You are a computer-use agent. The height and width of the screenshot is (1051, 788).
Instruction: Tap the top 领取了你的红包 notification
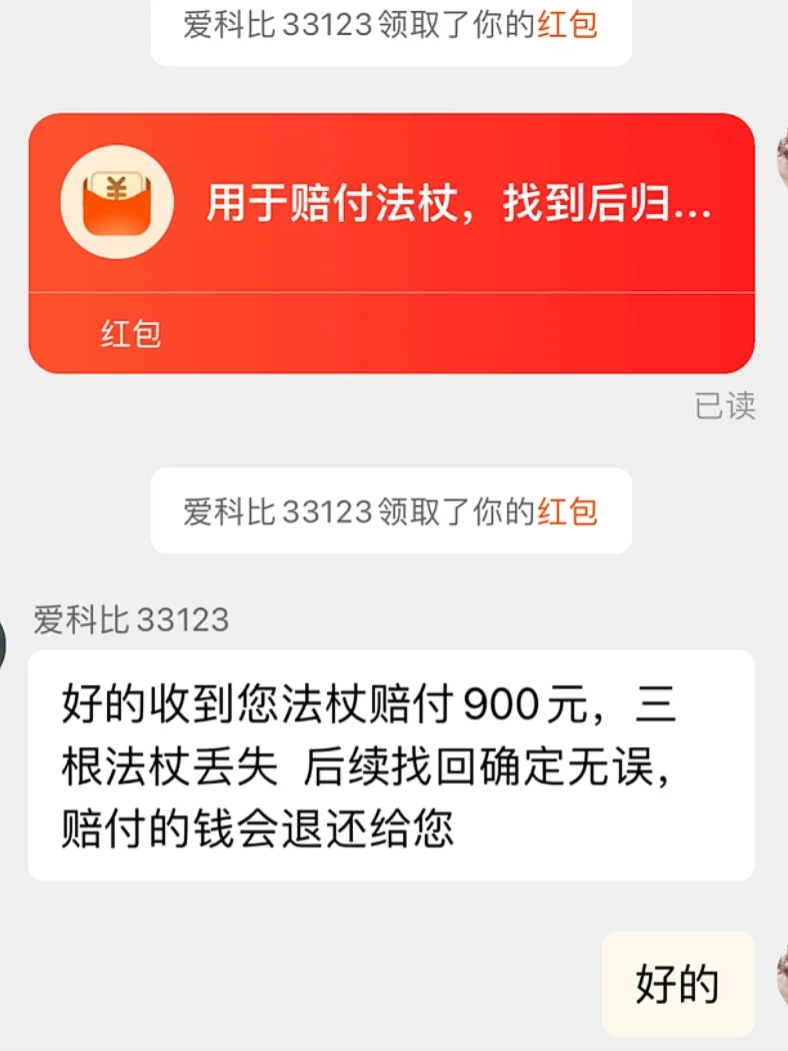(x=390, y=23)
